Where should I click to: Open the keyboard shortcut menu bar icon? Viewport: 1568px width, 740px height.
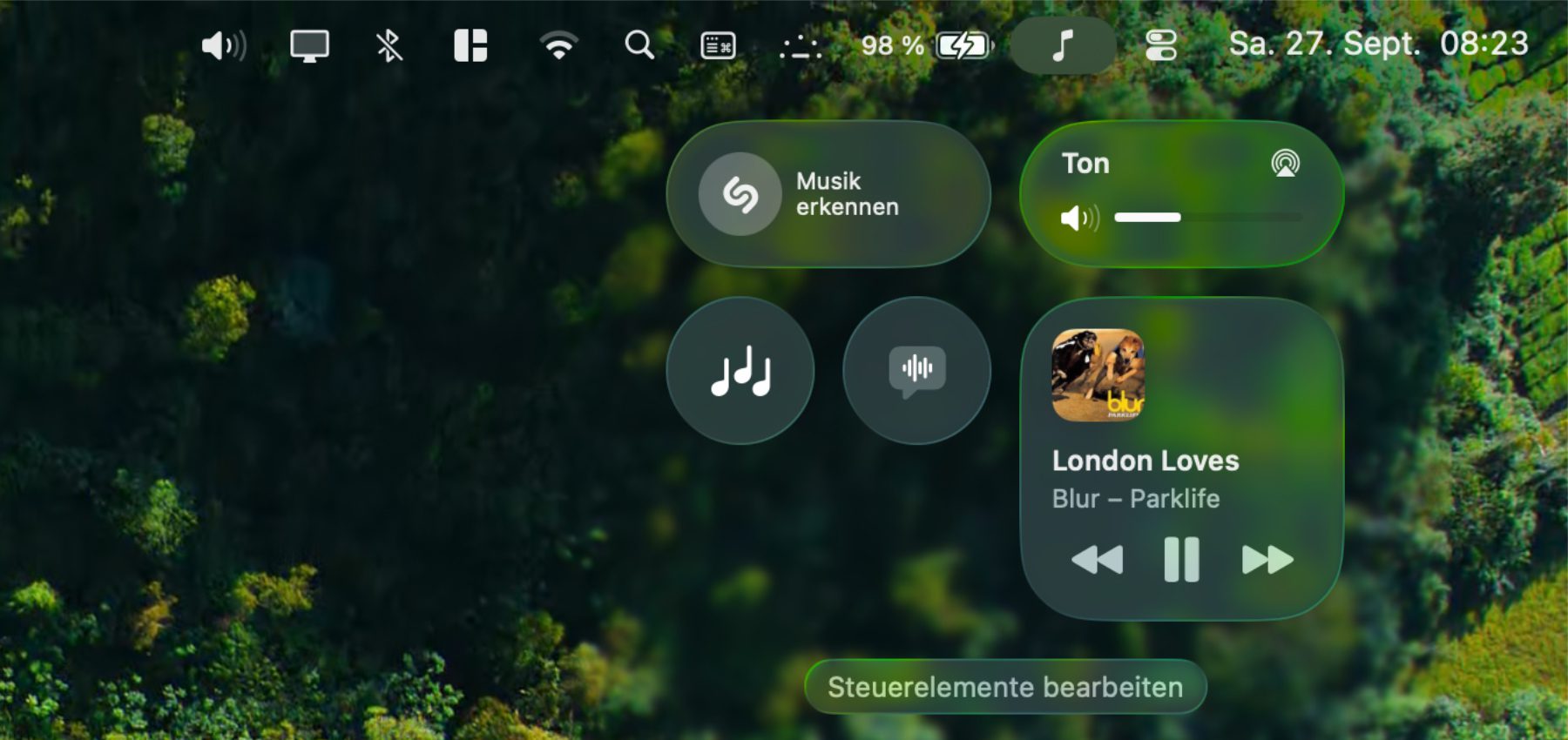pyautogui.click(x=719, y=45)
